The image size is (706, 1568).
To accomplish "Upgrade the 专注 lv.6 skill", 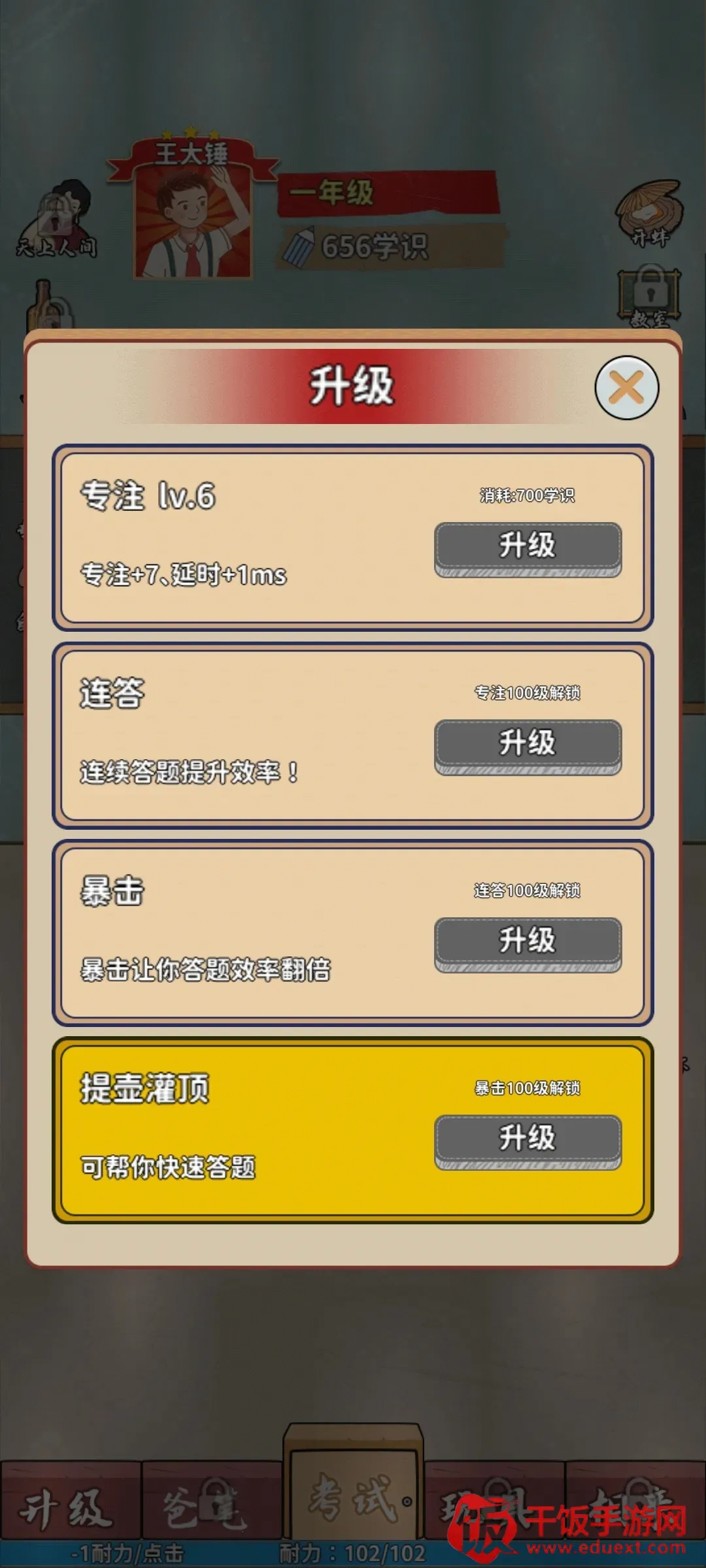I will tap(528, 548).
